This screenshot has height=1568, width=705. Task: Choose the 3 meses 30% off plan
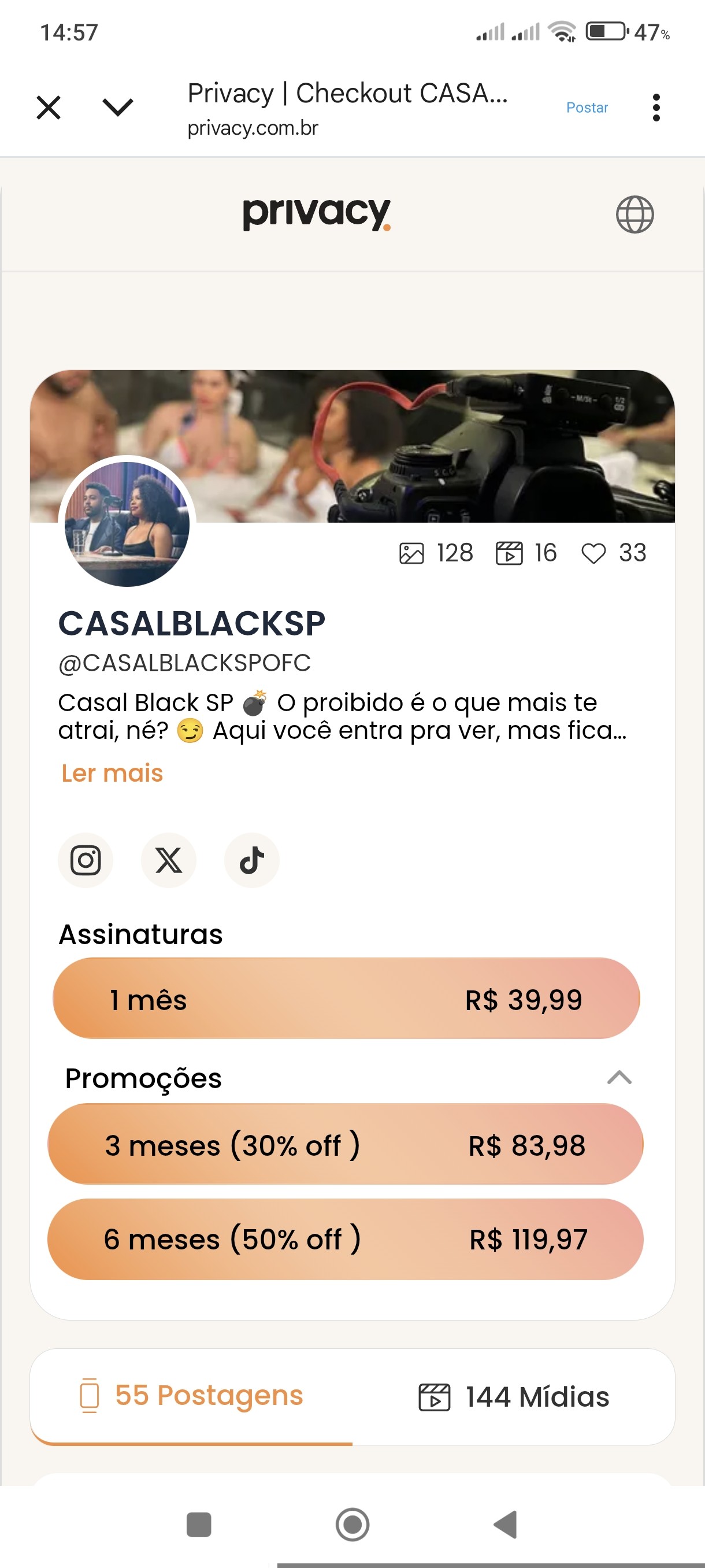coord(346,1144)
